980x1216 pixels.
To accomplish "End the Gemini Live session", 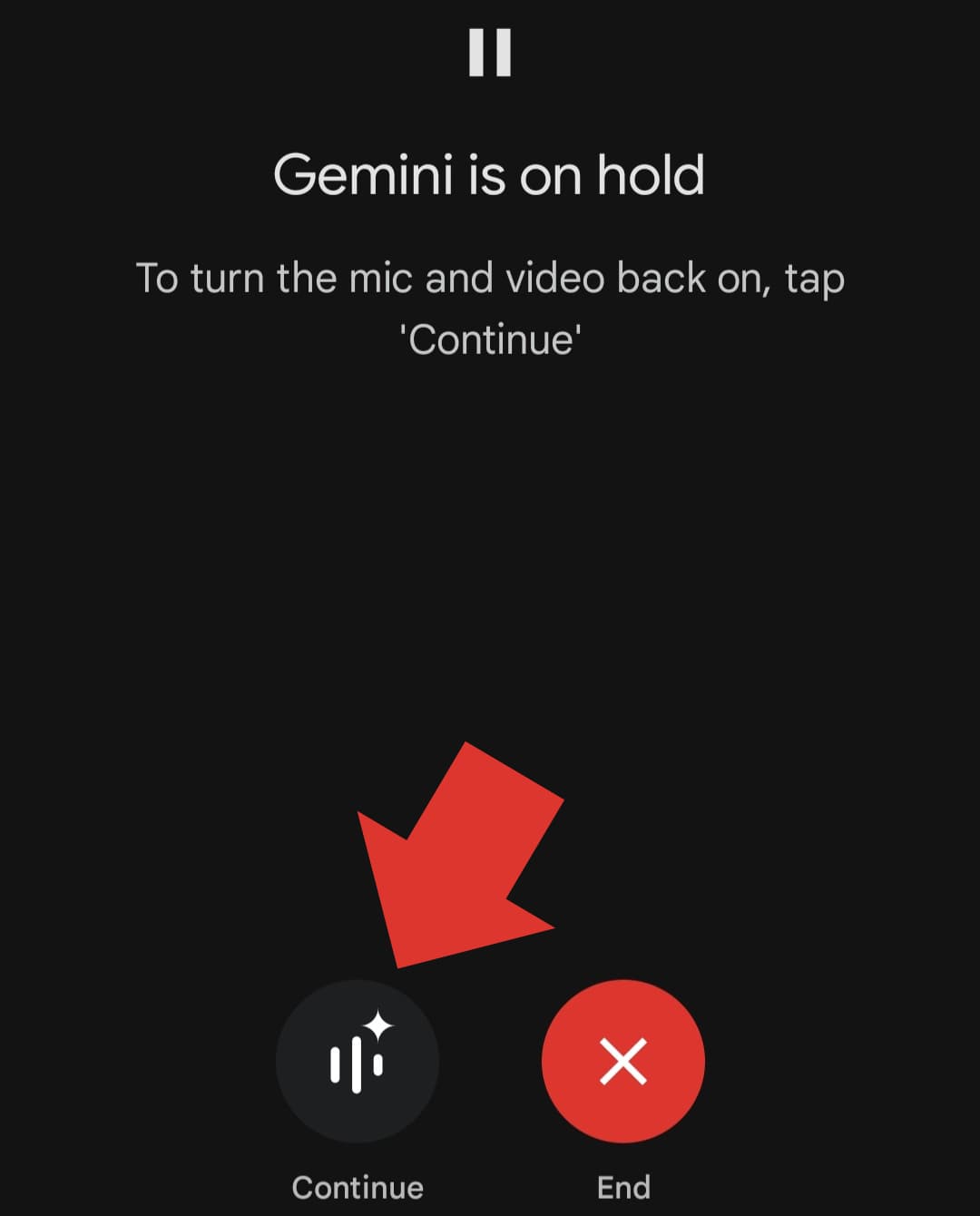I will [622, 1061].
